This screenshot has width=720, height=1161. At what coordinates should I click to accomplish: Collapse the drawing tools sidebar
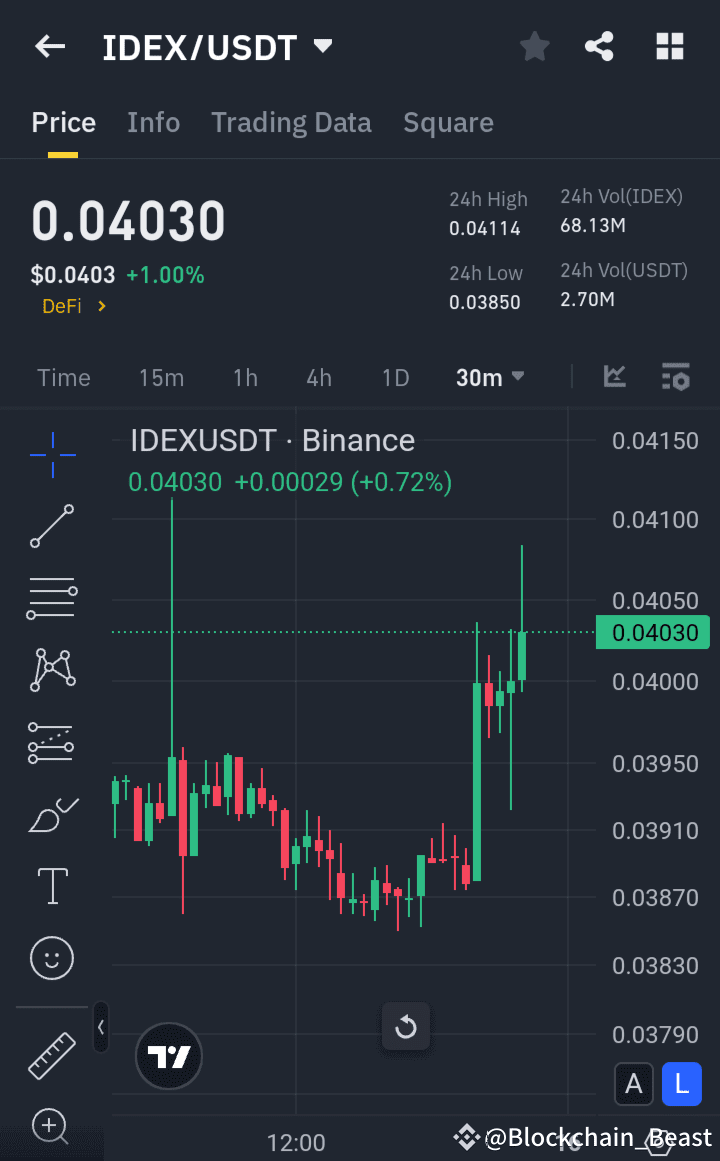pos(100,1027)
